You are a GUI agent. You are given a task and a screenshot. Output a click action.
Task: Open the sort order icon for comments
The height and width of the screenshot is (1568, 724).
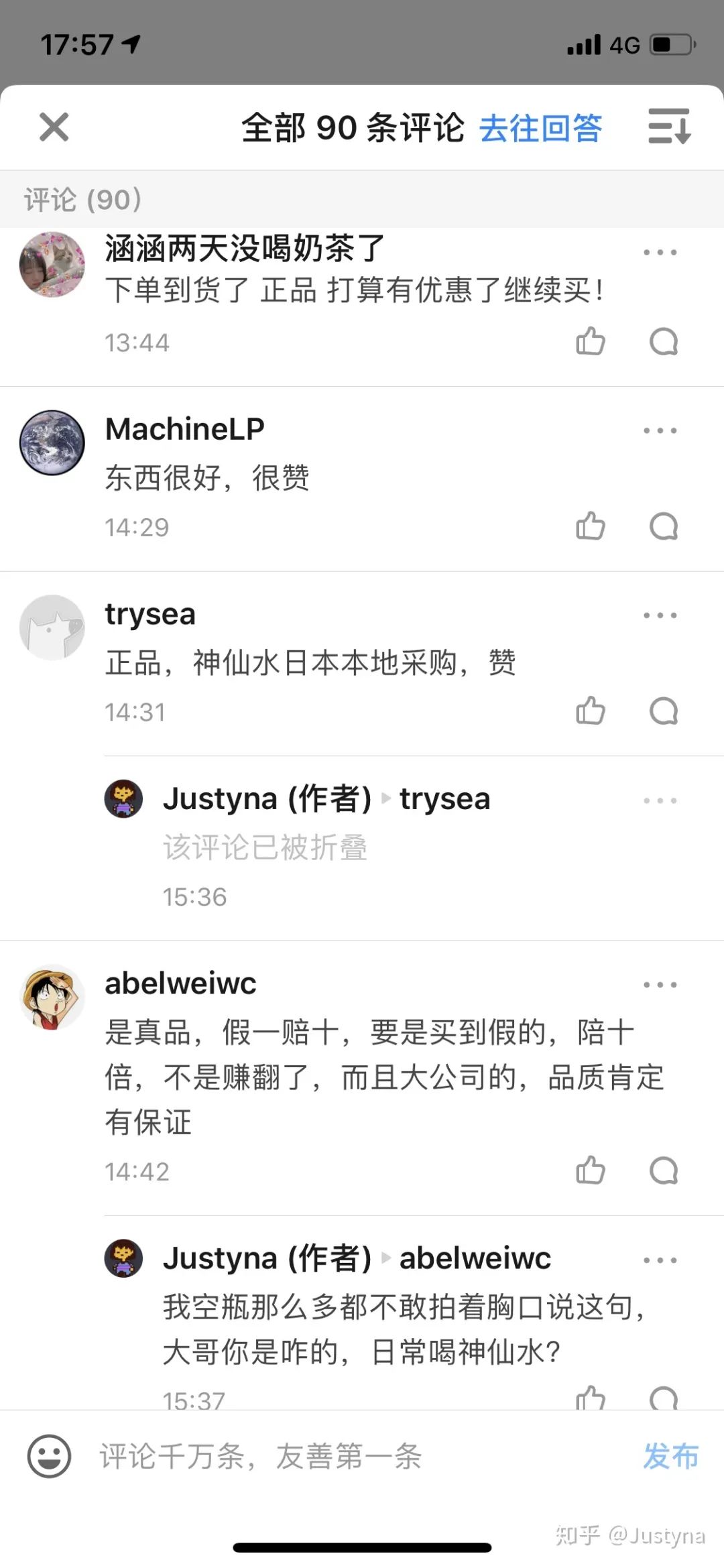668,127
